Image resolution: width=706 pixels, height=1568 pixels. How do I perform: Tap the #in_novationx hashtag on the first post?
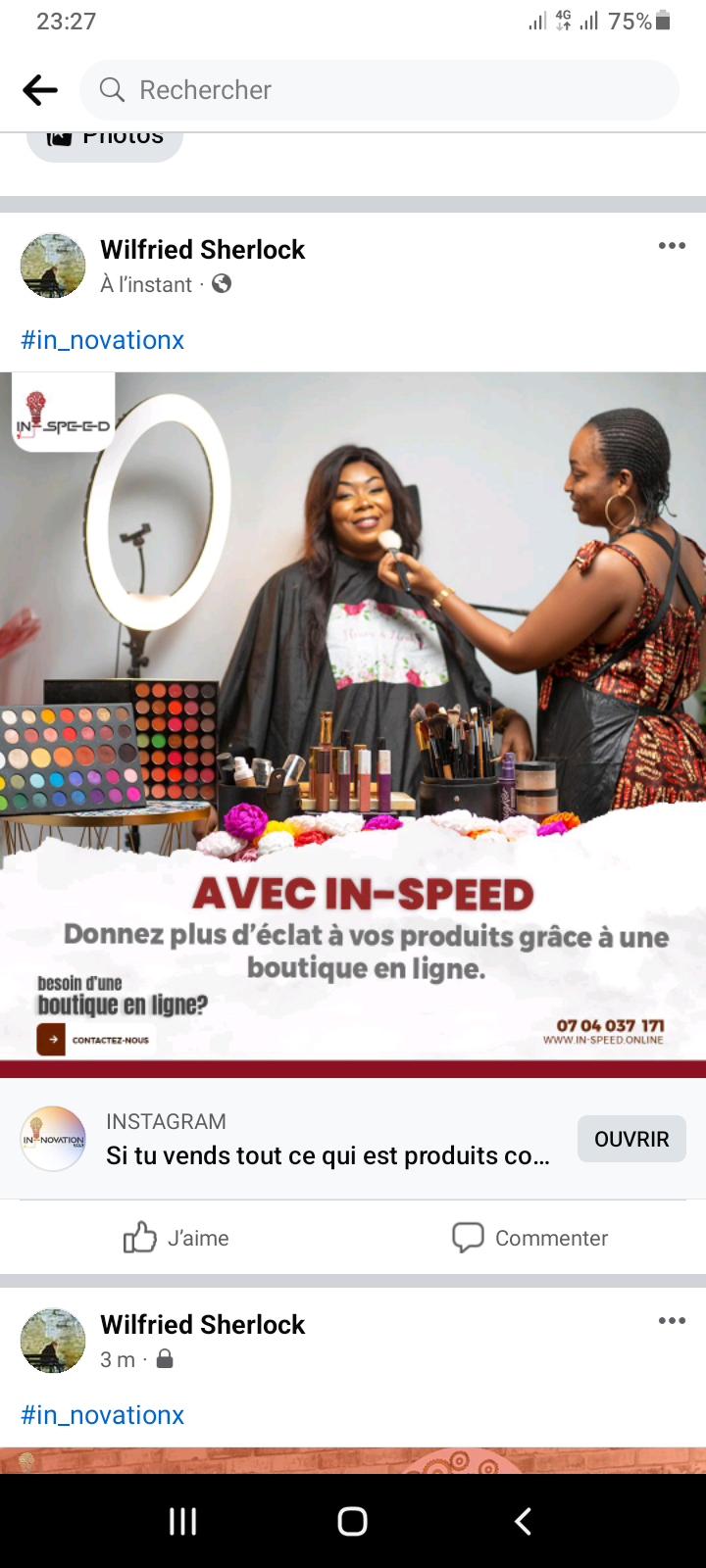tap(103, 340)
